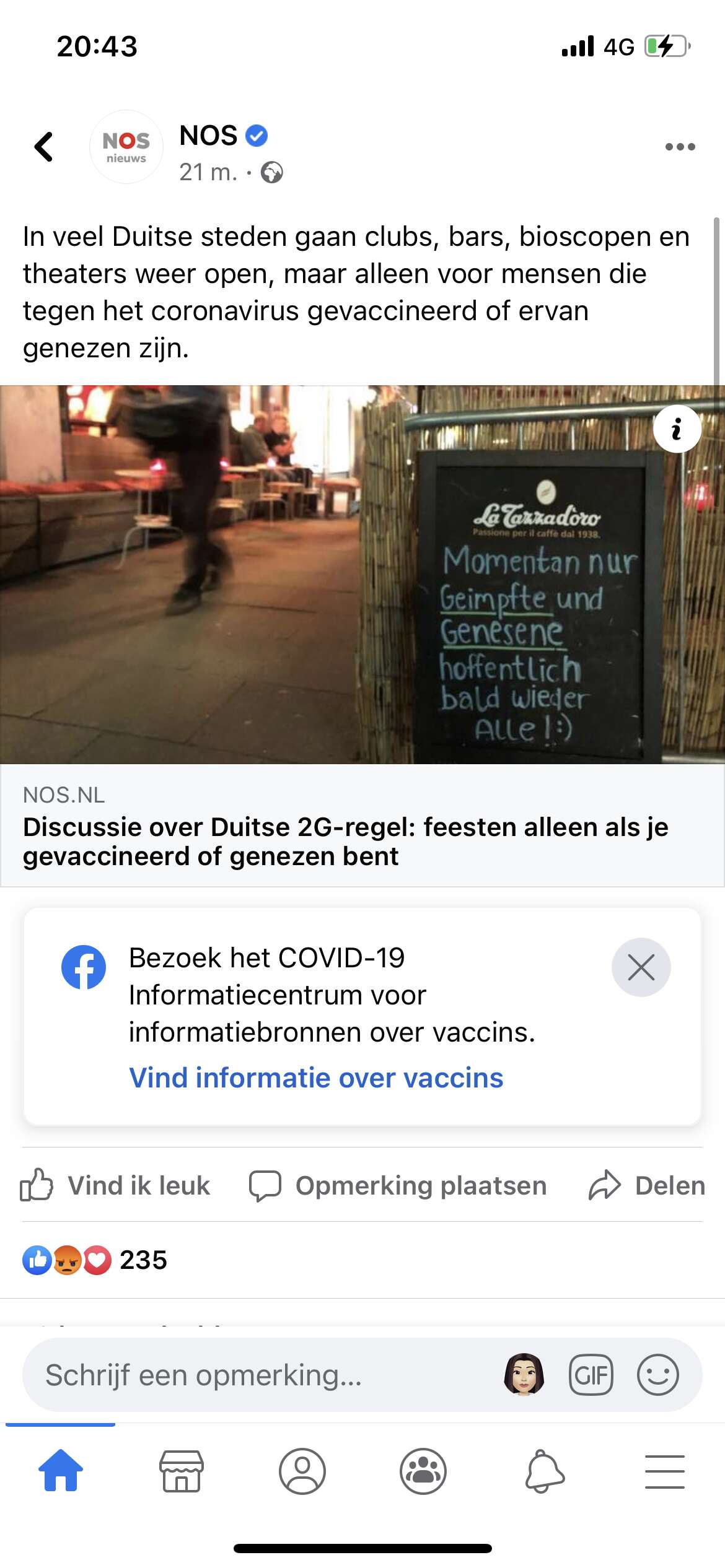Open the notifications bell tab
725x1568 pixels.
coord(544,1471)
